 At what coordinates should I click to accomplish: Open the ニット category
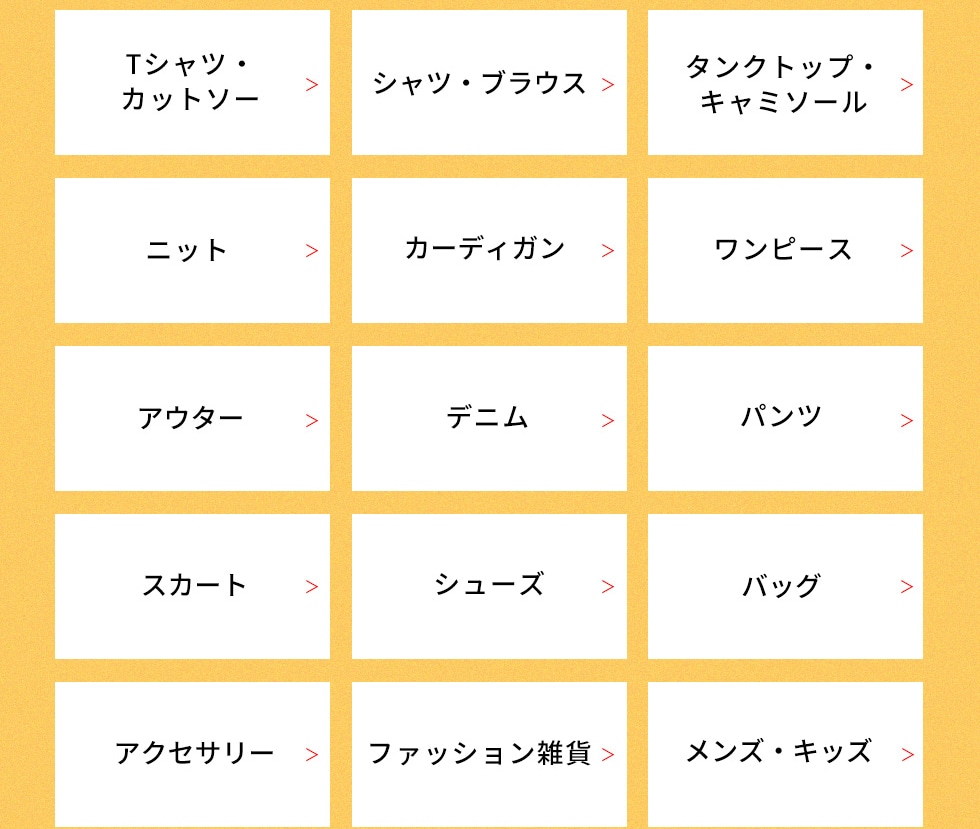coord(192,251)
